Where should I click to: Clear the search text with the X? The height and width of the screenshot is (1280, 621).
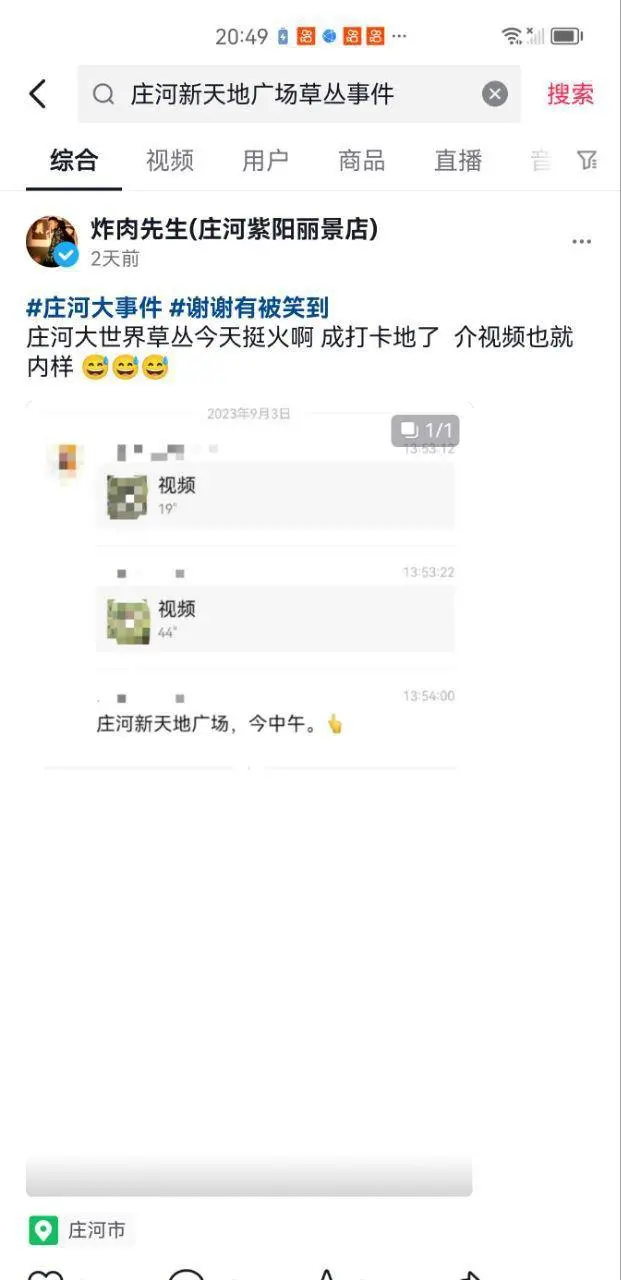click(x=495, y=94)
